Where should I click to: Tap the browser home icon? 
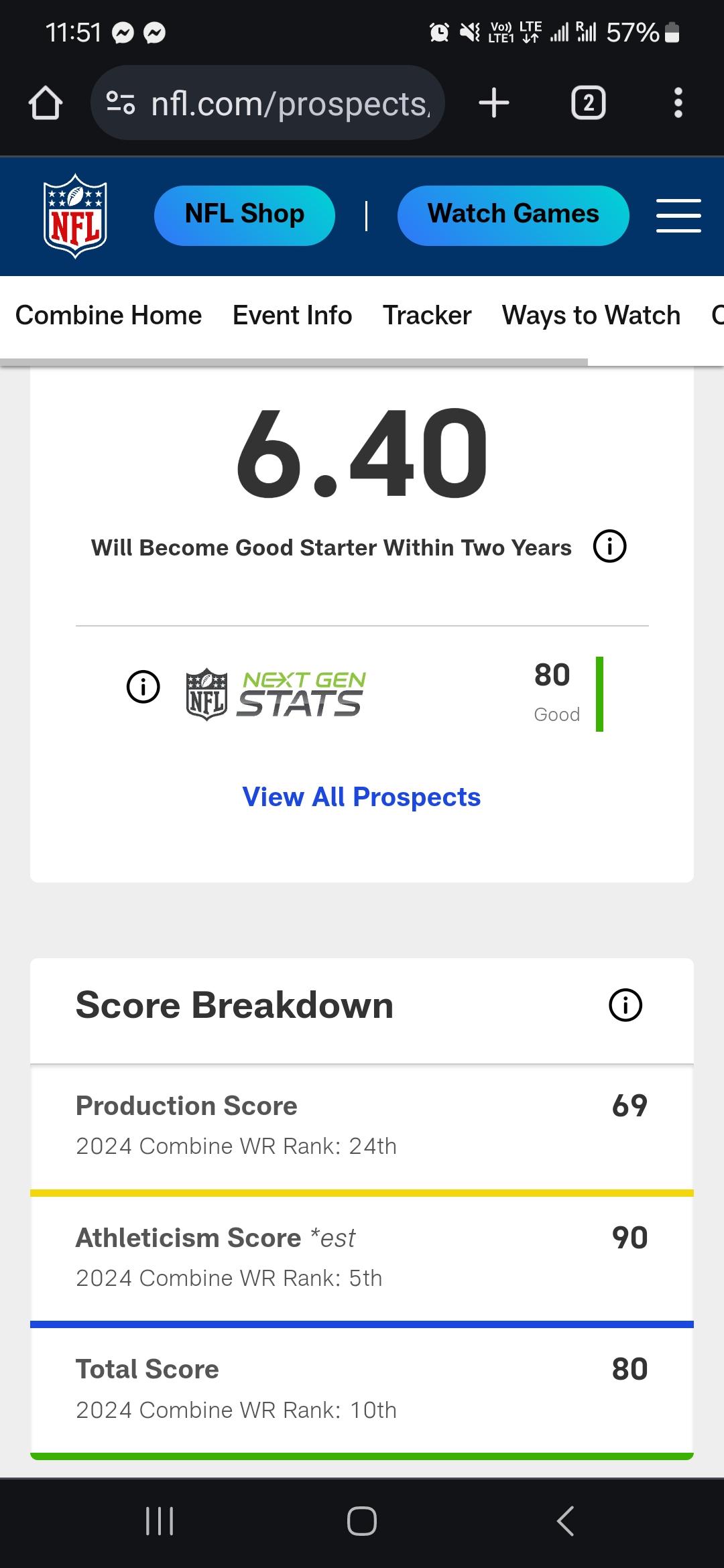click(x=46, y=103)
